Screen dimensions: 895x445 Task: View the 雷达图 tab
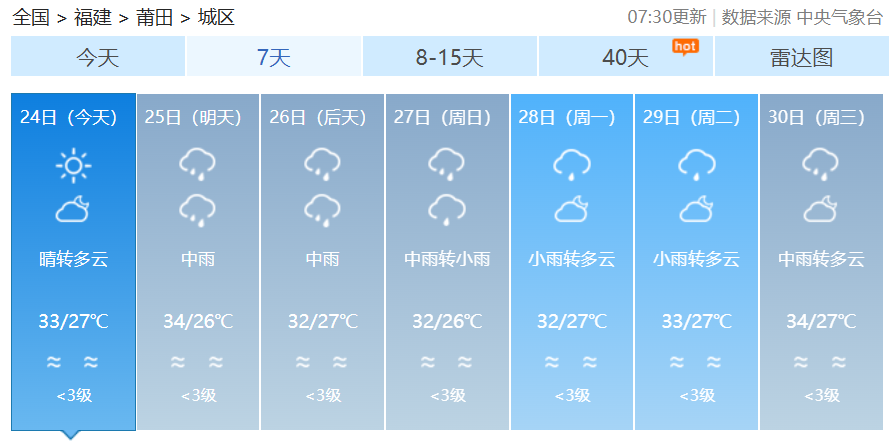pyautogui.click(x=801, y=57)
